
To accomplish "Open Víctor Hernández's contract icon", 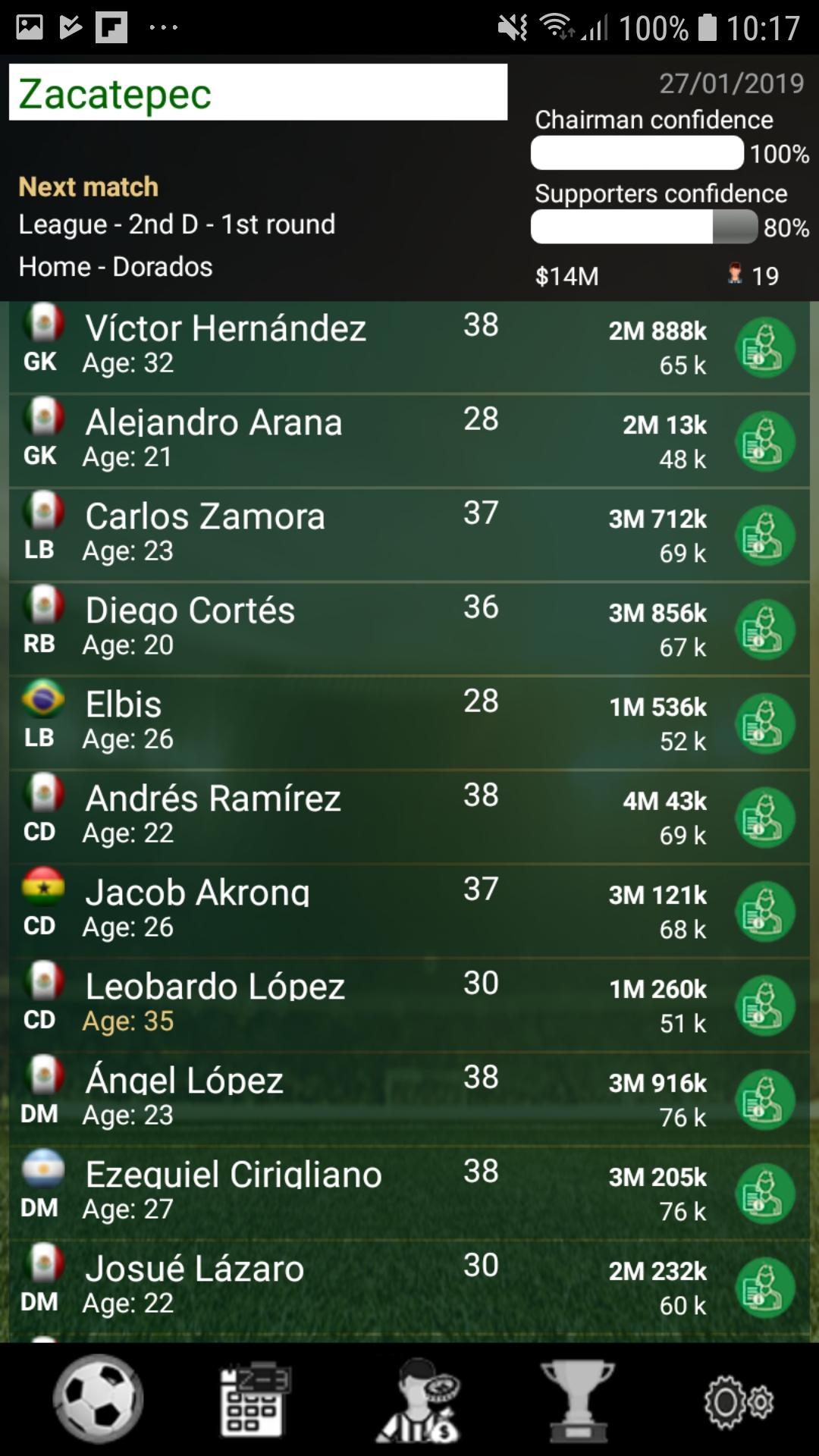I will pyautogui.click(x=764, y=347).
